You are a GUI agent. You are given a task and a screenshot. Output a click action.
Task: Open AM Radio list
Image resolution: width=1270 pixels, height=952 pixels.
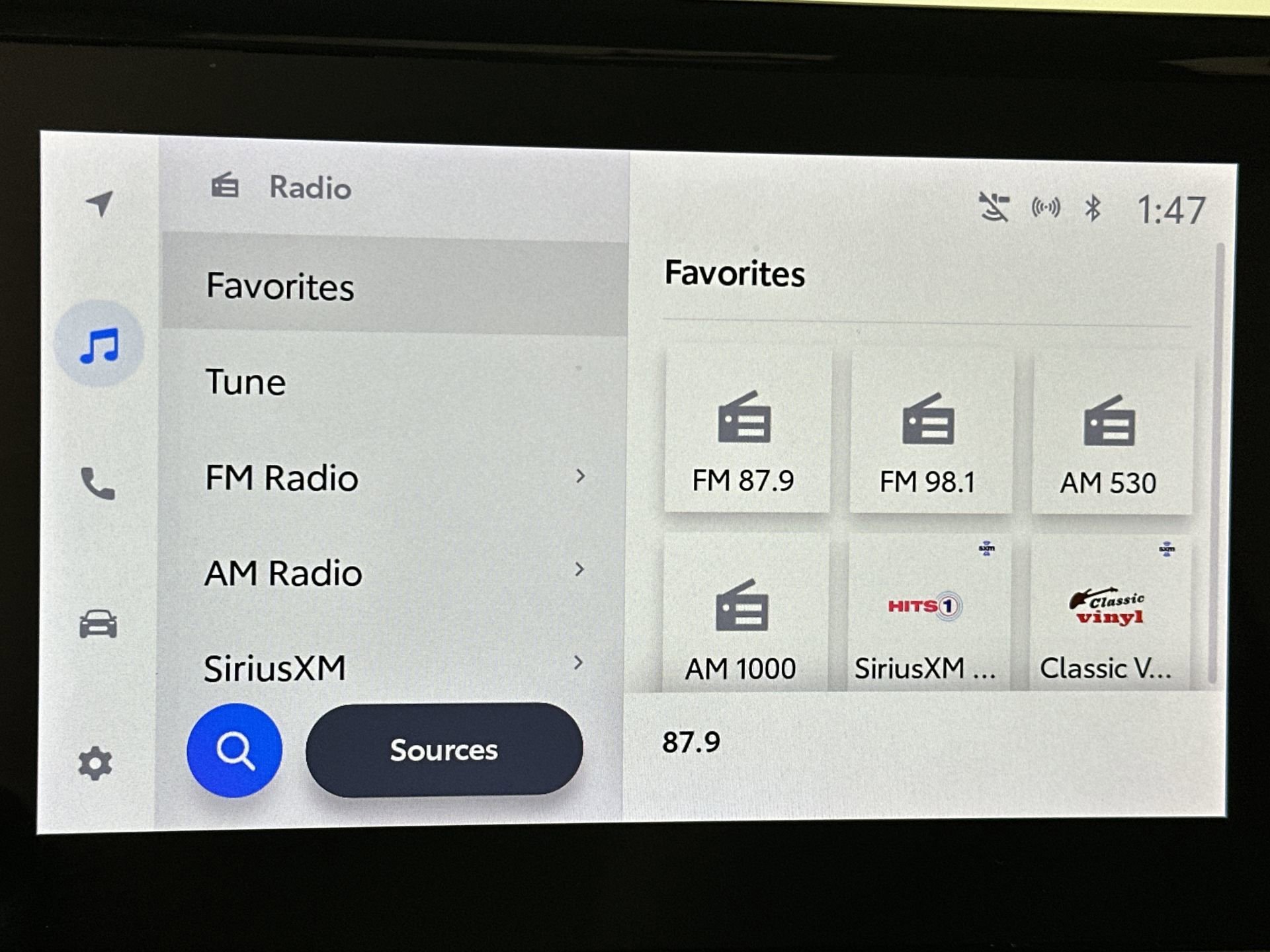(394, 572)
